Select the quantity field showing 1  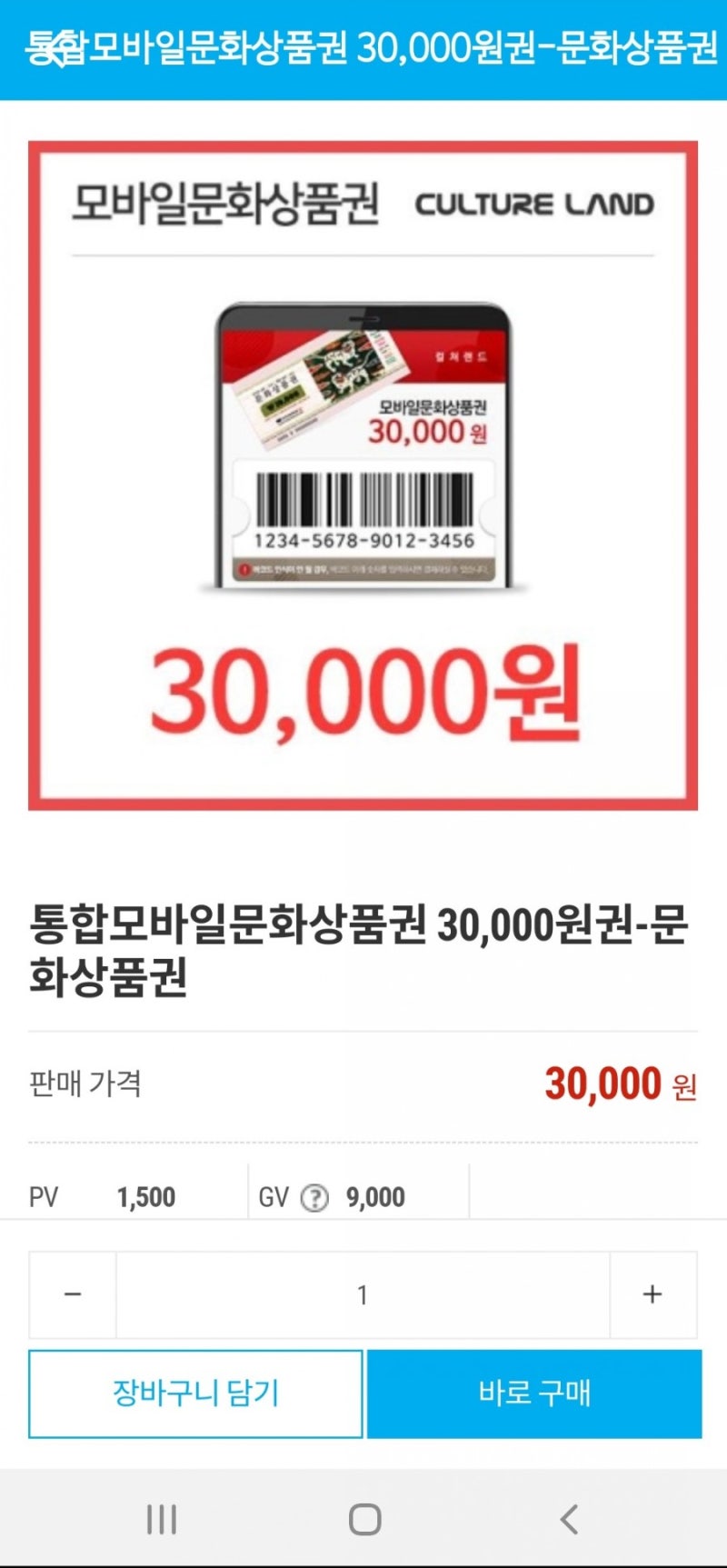tap(363, 1294)
